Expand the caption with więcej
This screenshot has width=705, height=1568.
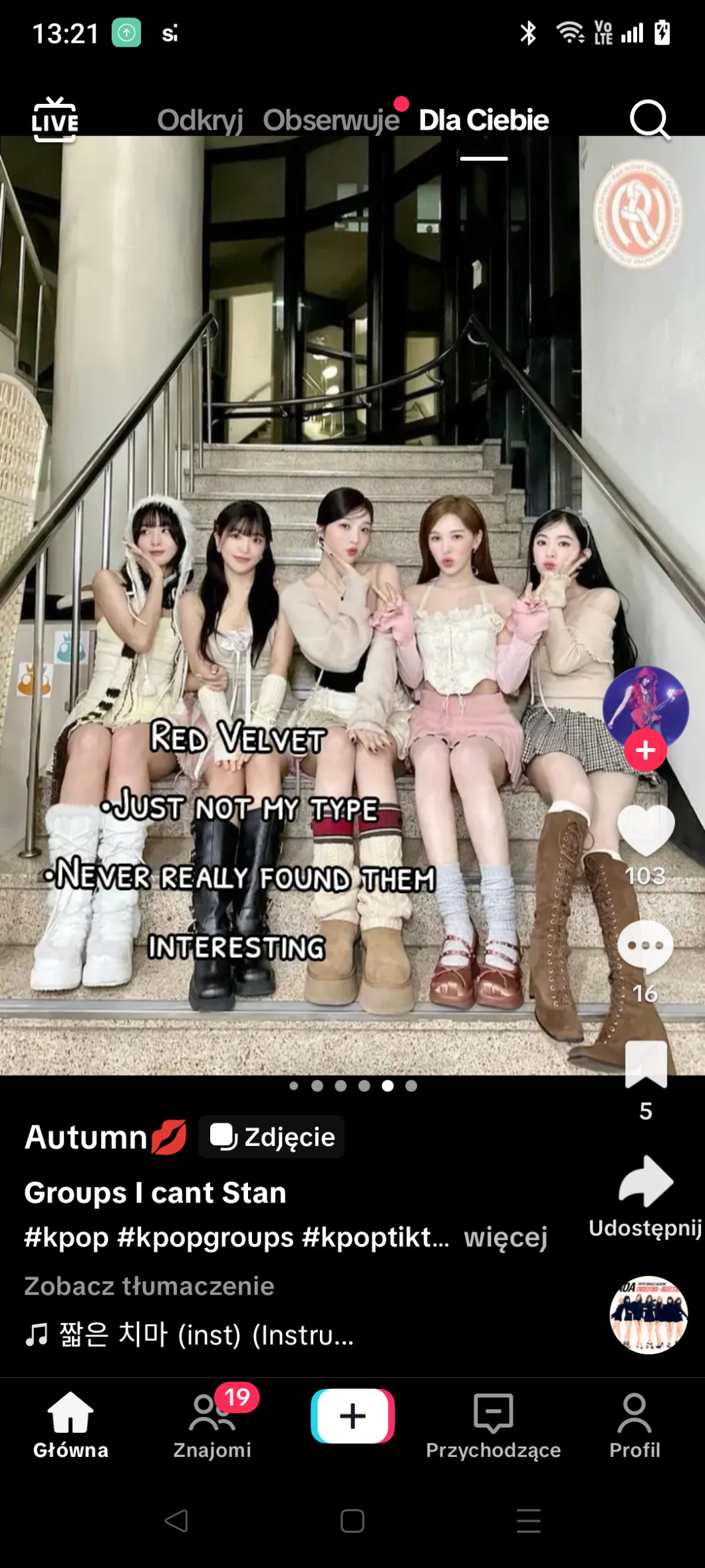pos(505,1237)
